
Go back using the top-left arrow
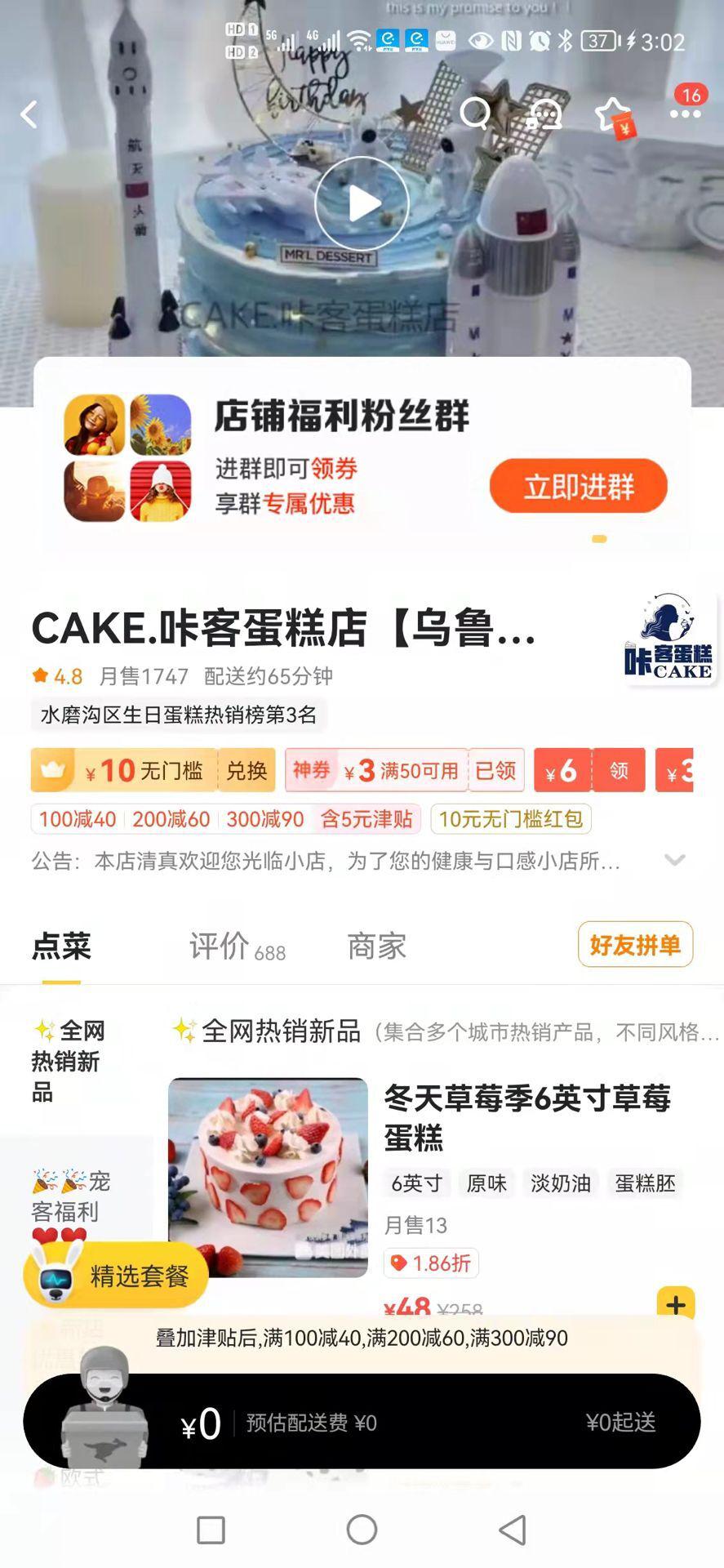tap(29, 114)
